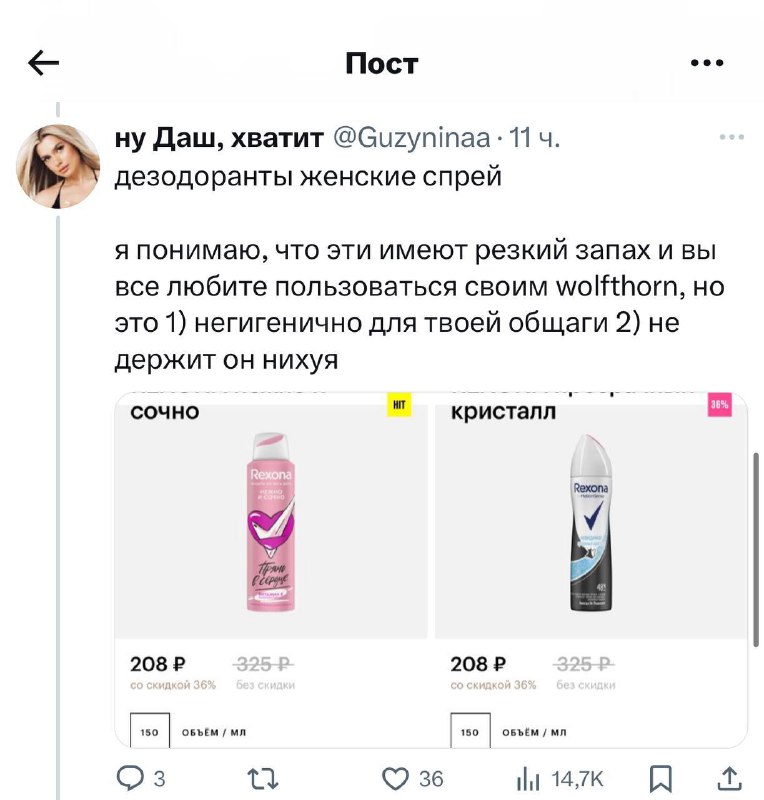Open the post's three-dot options
Image resolution: width=764 pixels, height=800 pixels.
click(x=731, y=138)
